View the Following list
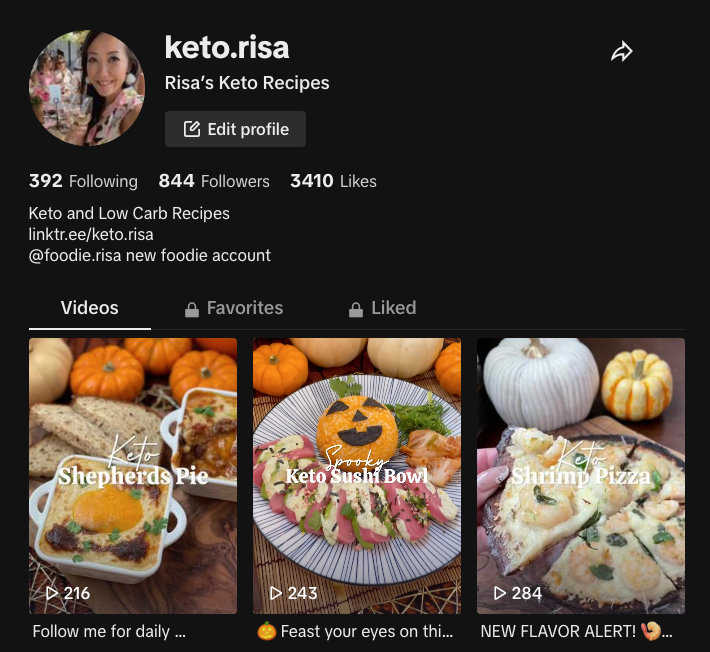 [x=83, y=181]
